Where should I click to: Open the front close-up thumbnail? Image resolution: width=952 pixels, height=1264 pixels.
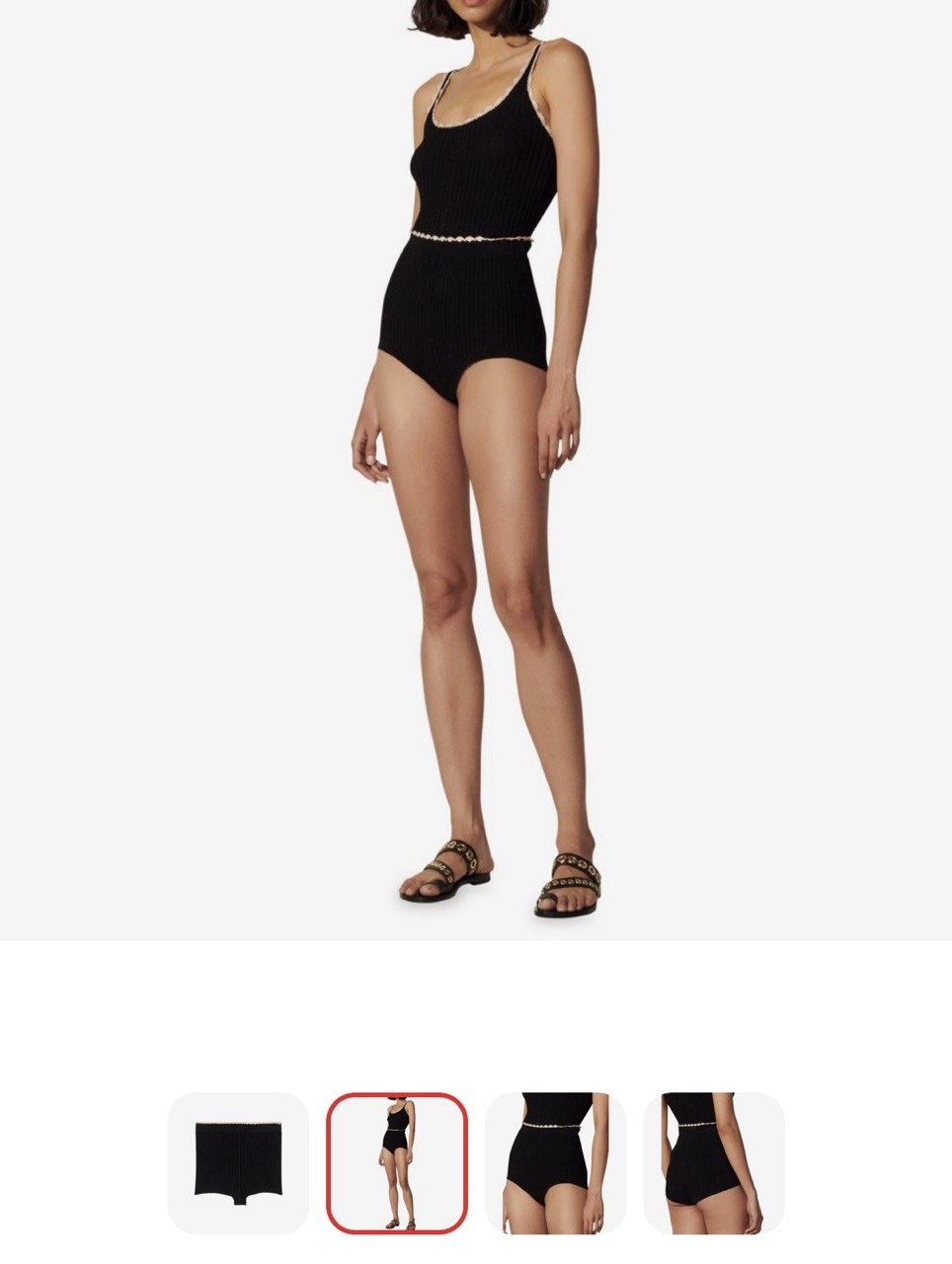tap(555, 1162)
